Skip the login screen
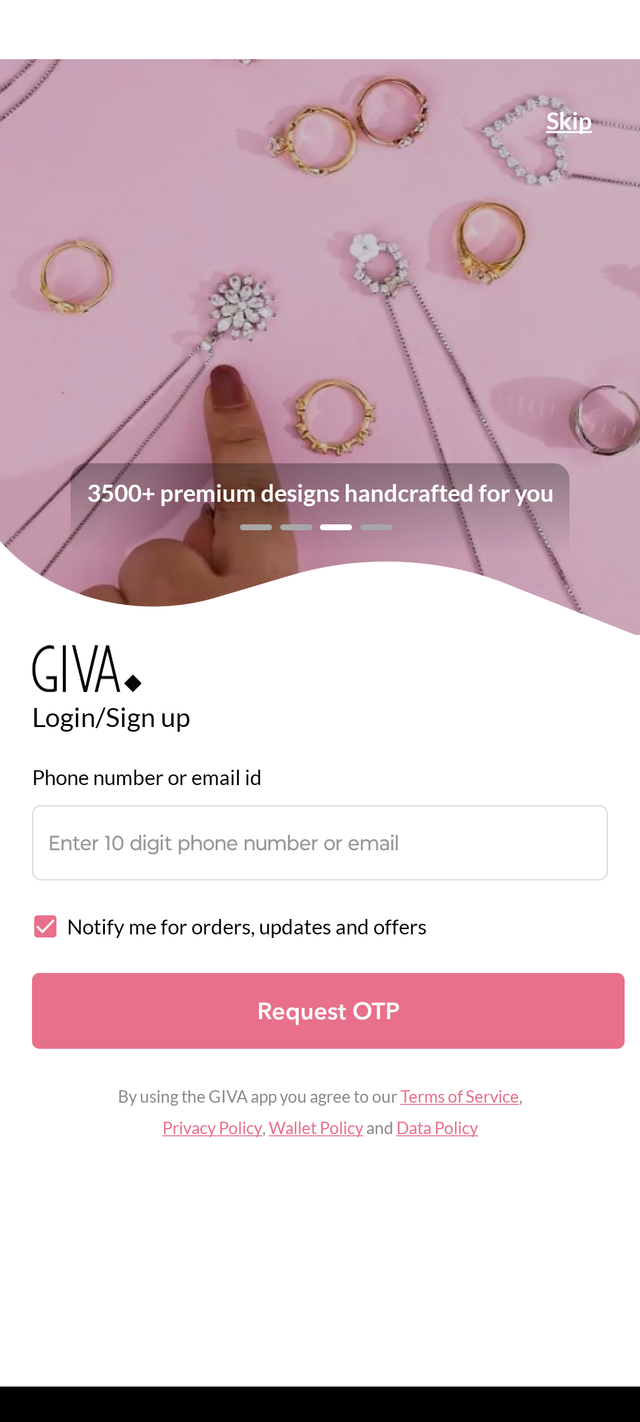The height and width of the screenshot is (1422, 640). click(x=568, y=122)
